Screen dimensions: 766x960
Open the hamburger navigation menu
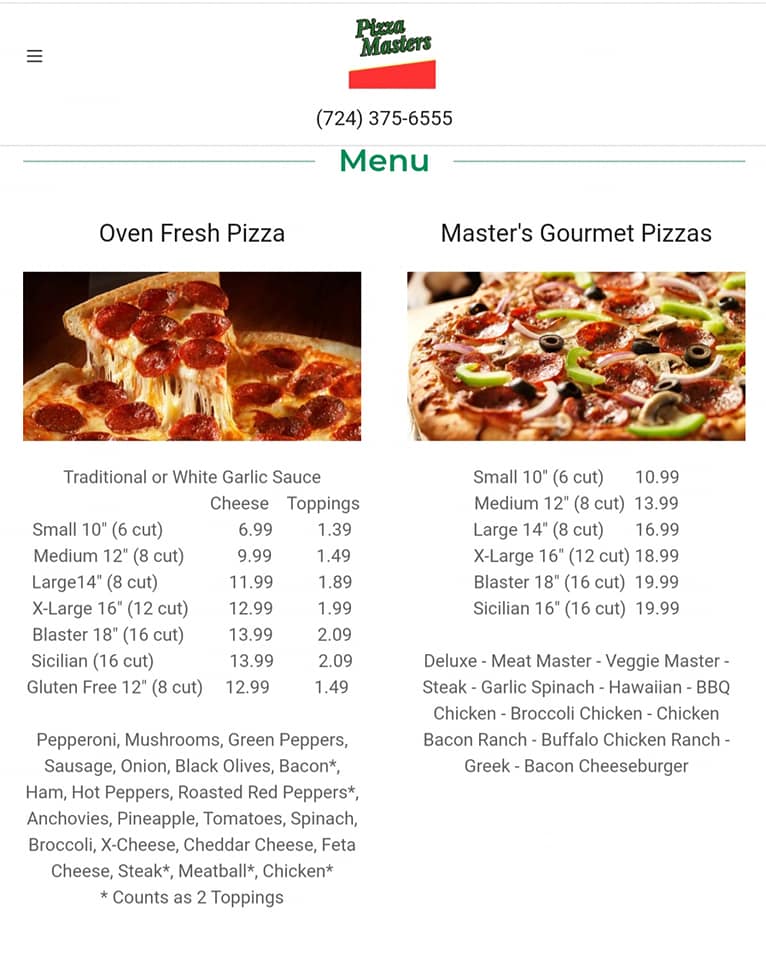coord(35,56)
